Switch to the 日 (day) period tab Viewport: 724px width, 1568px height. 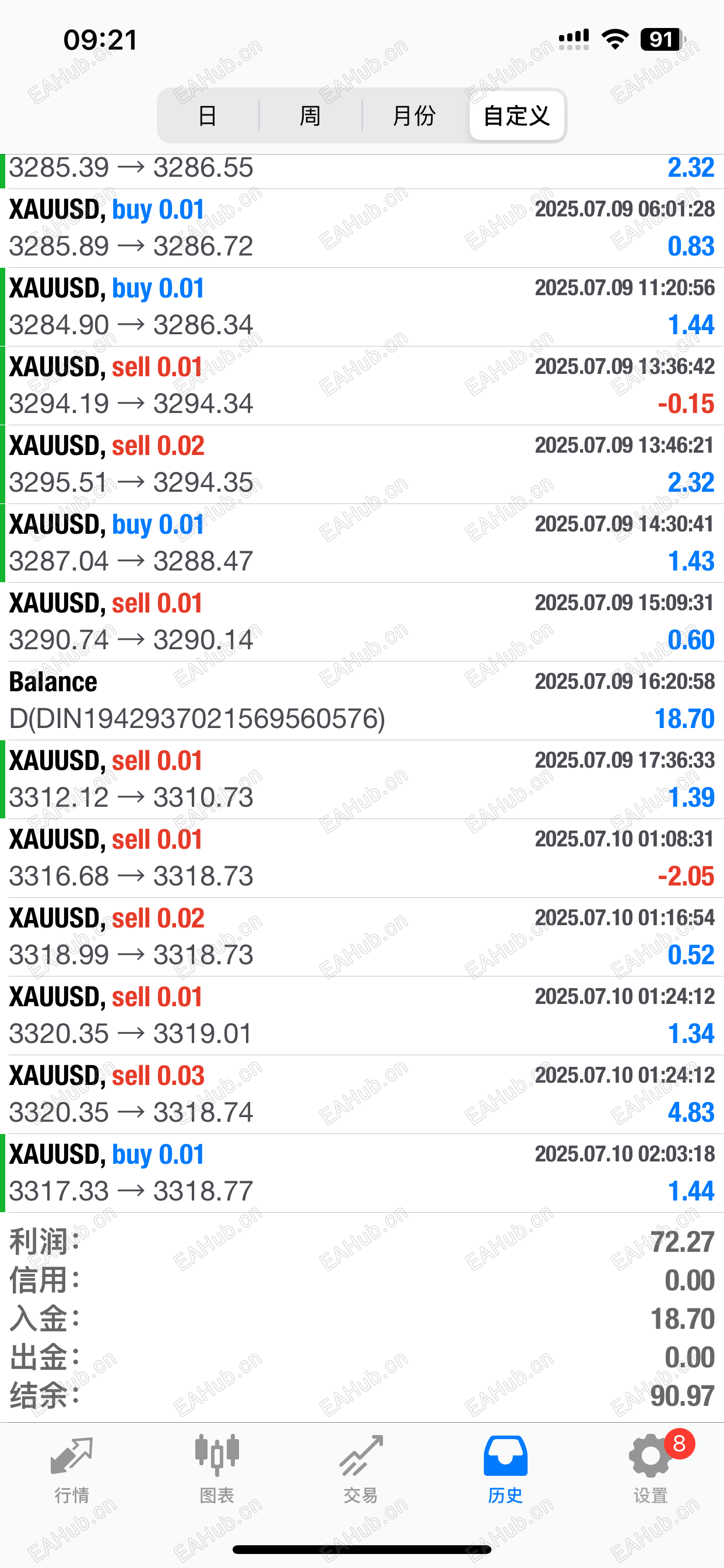[208, 116]
